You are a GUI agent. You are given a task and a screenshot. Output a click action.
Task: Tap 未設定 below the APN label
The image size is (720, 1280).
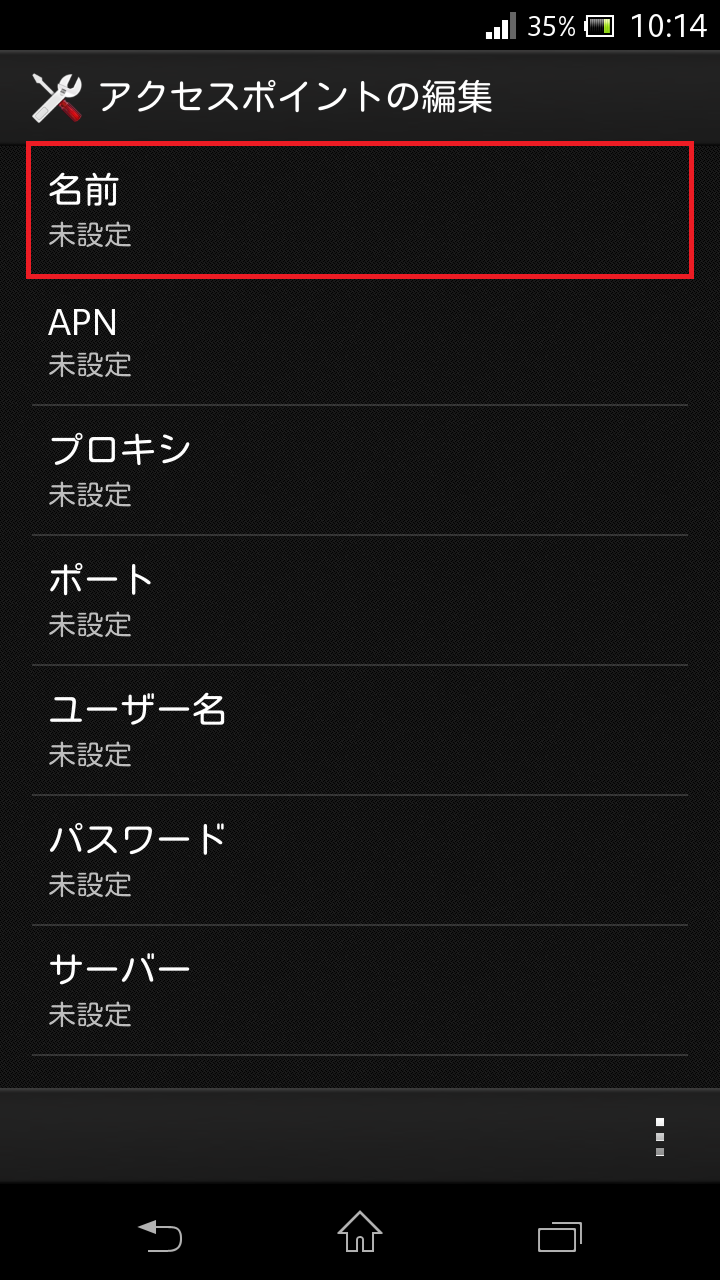point(89,366)
